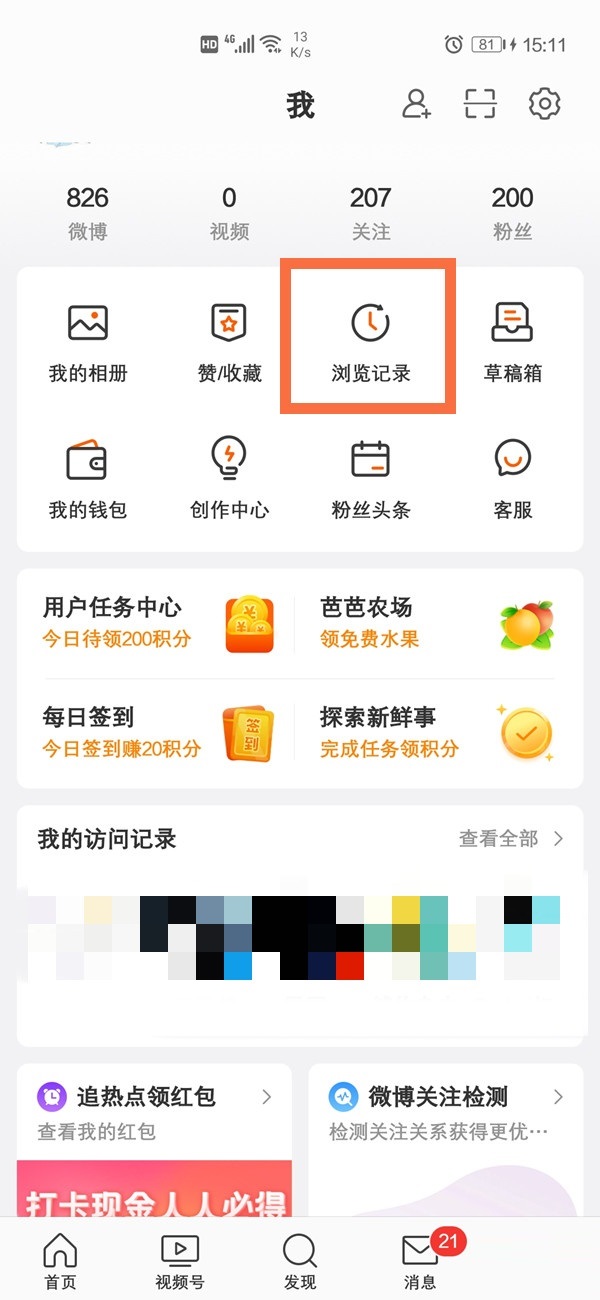Image resolution: width=600 pixels, height=1300 pixels.
Task: Go to 创作中心 creator center
Action: tap(229, 480)
